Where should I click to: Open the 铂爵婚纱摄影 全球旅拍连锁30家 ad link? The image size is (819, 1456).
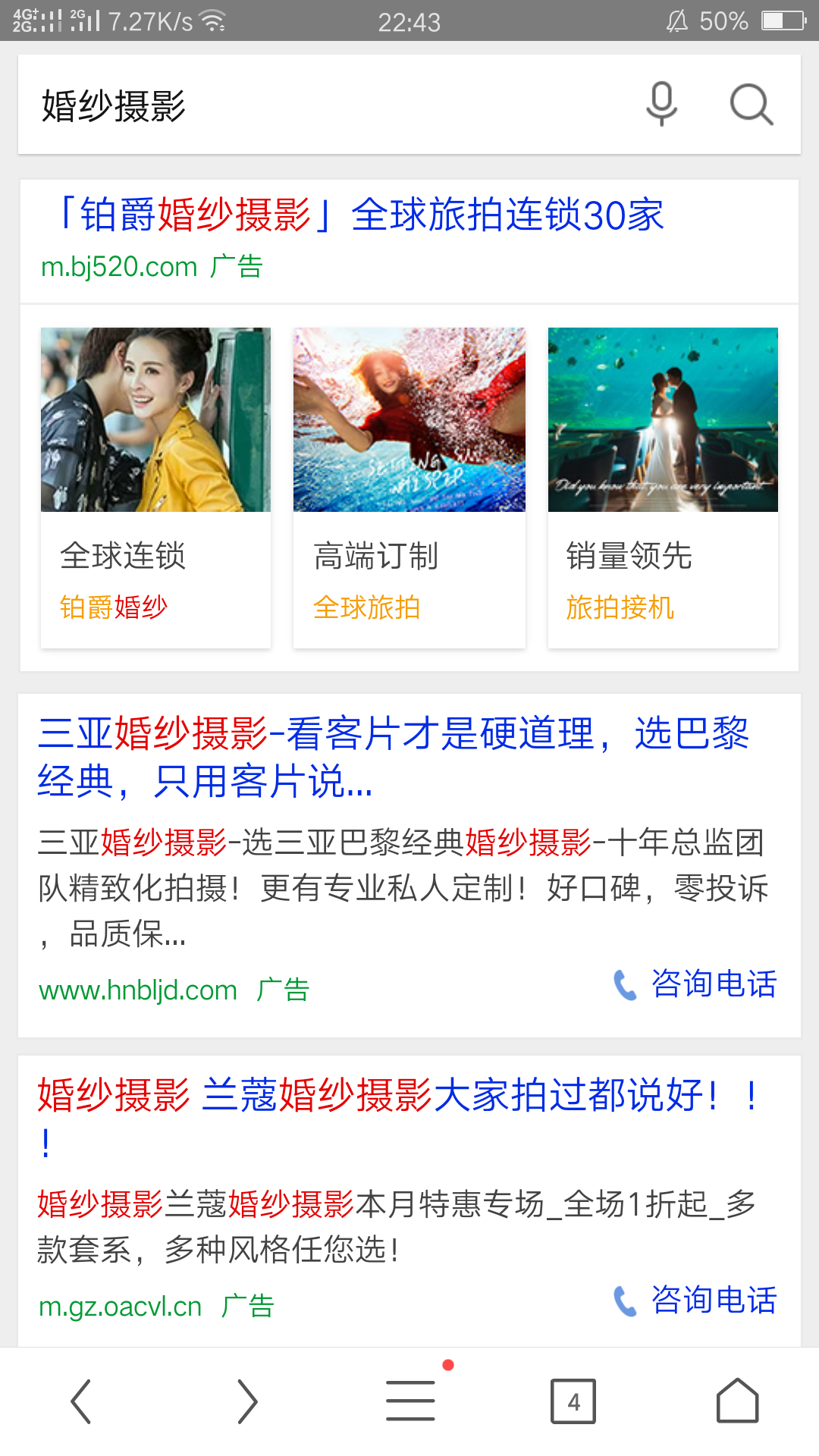[361, 215]
